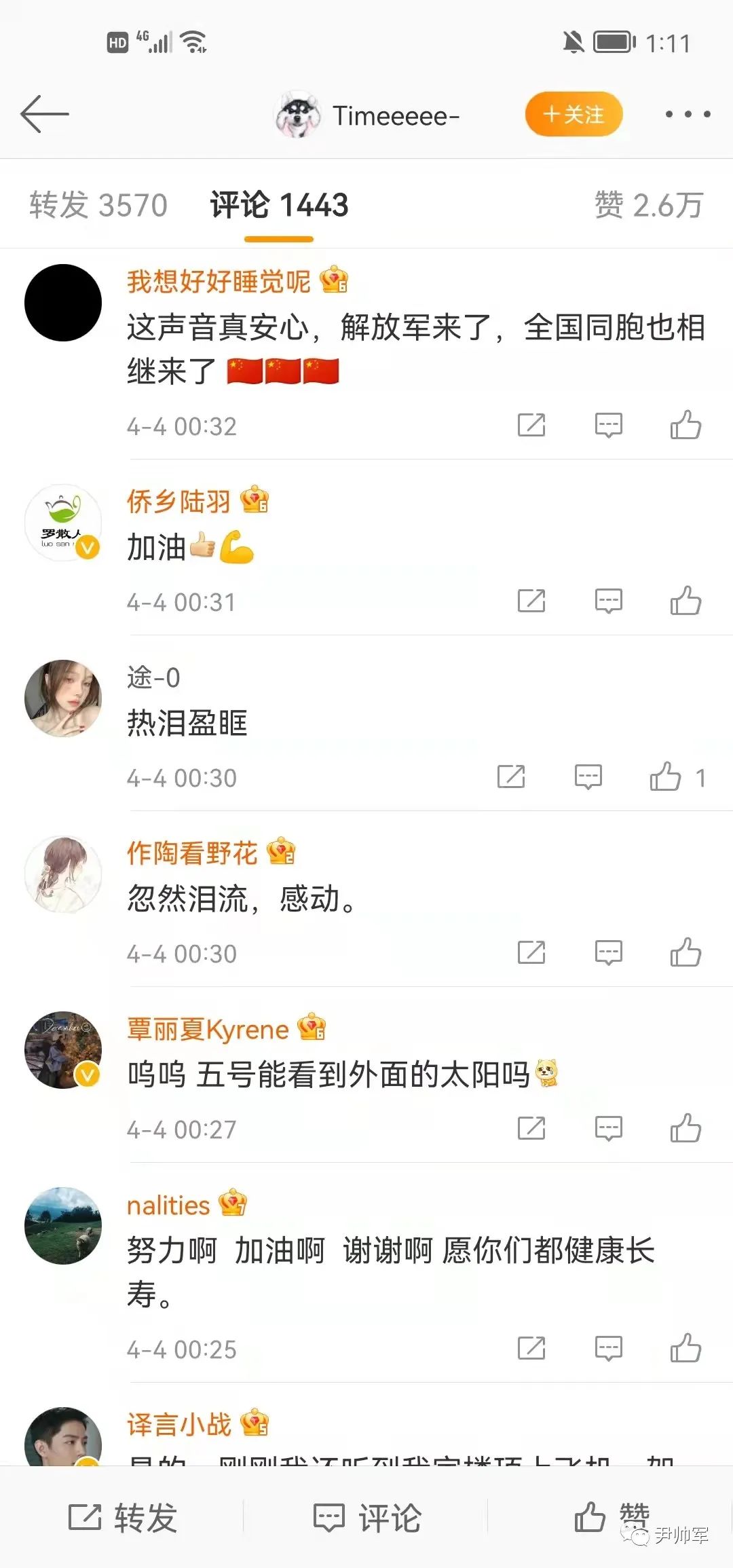This screenshot has height=1568, width=733.
Task: Follow Timeeeee- with the 关注 button
Action: pyautogui.click(x=574, y=114)
